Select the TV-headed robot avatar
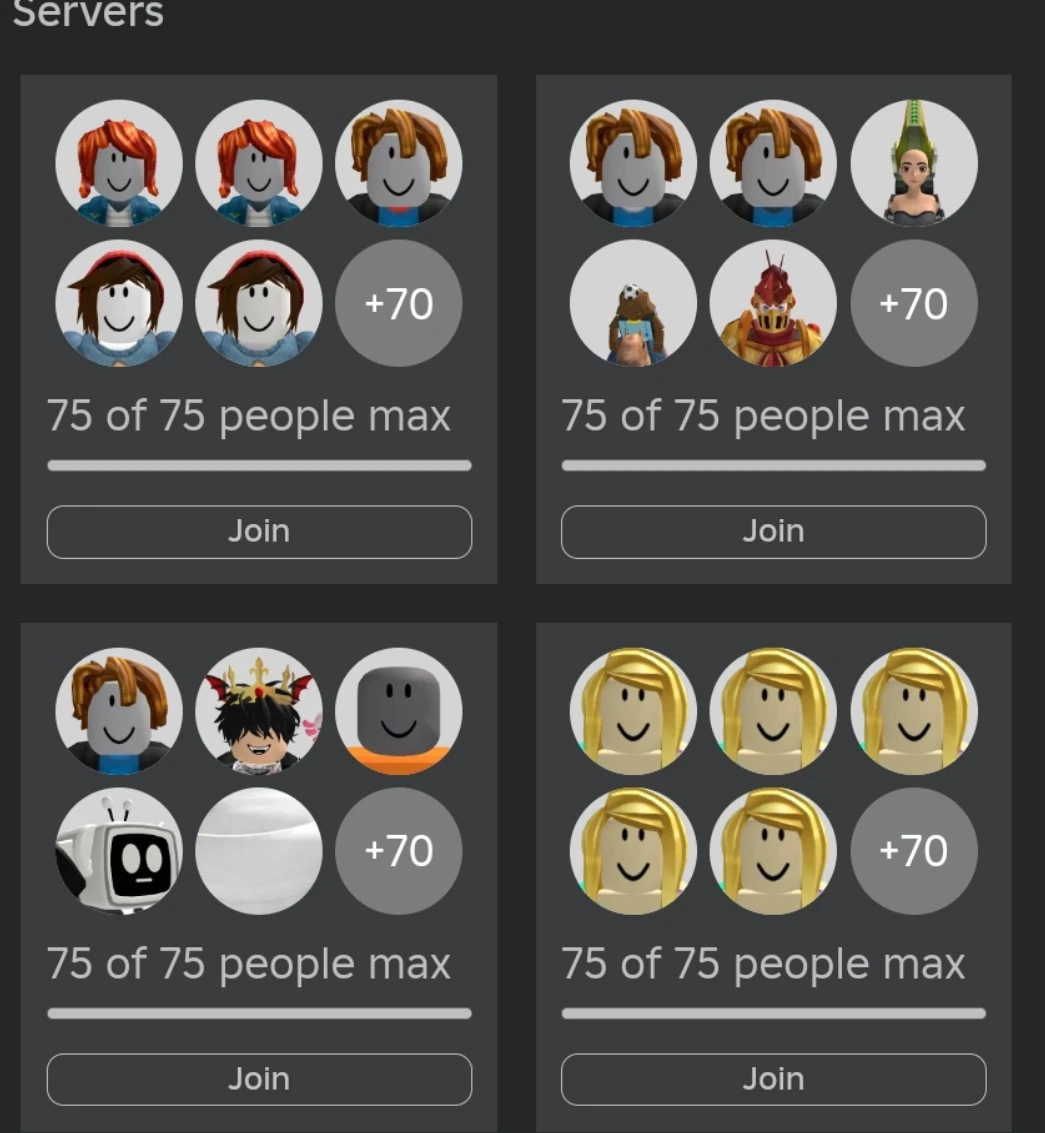This screenshot has width=1045, height=1133. pyautogui.click(x=119, y=851)
